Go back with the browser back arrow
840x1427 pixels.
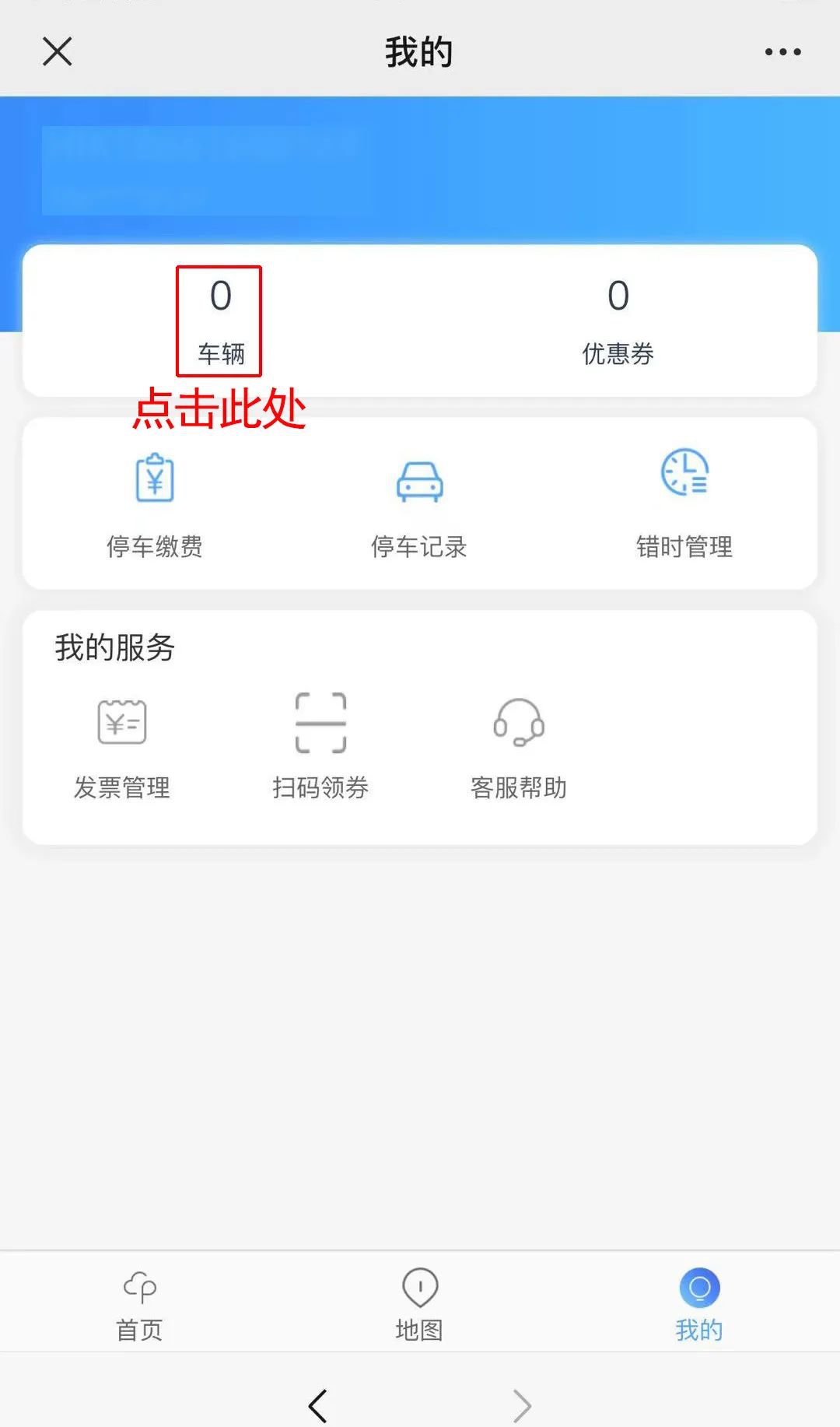coord(318,1405)
